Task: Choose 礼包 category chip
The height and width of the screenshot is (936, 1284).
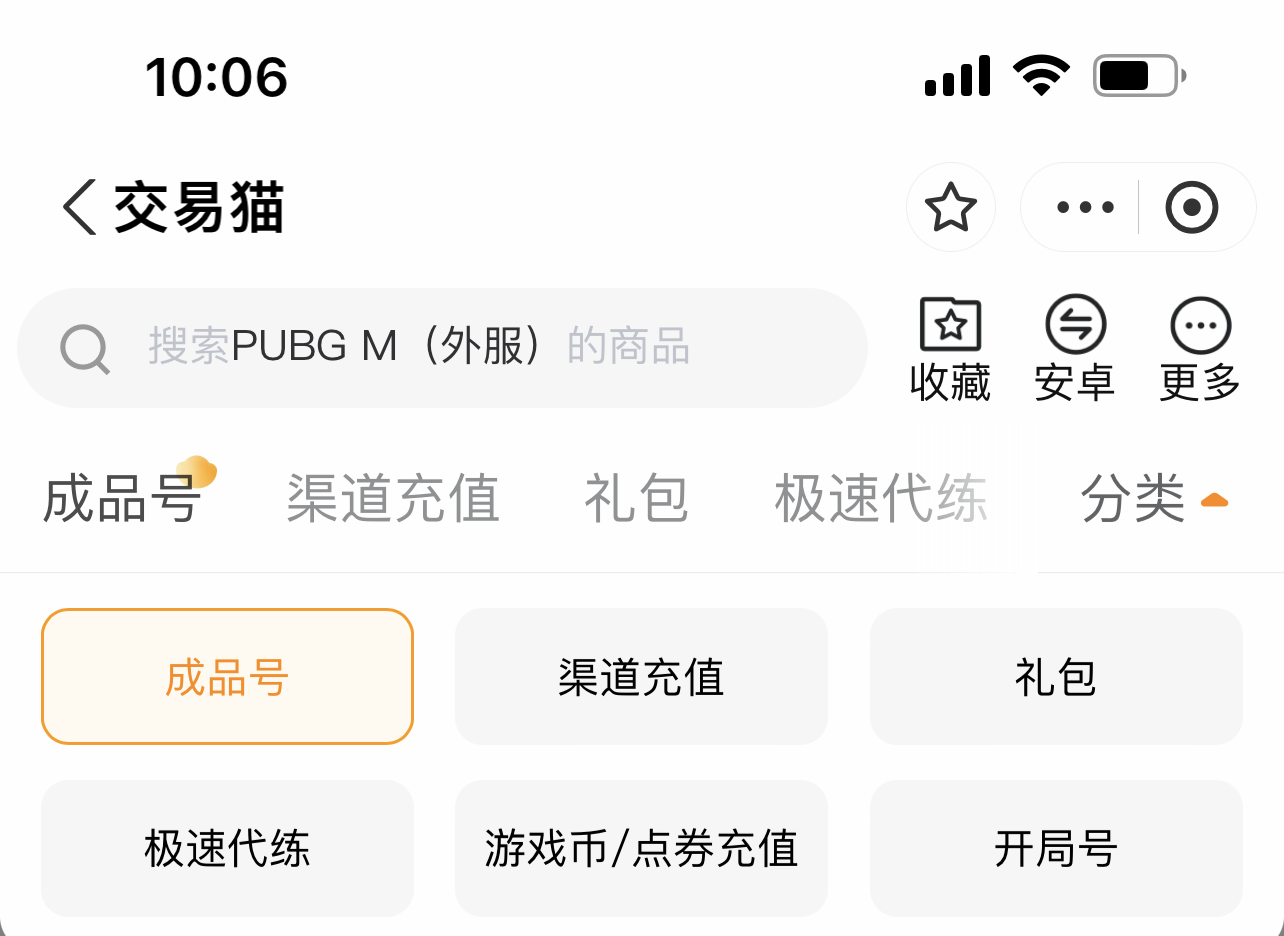Action: coord(1056,677)
